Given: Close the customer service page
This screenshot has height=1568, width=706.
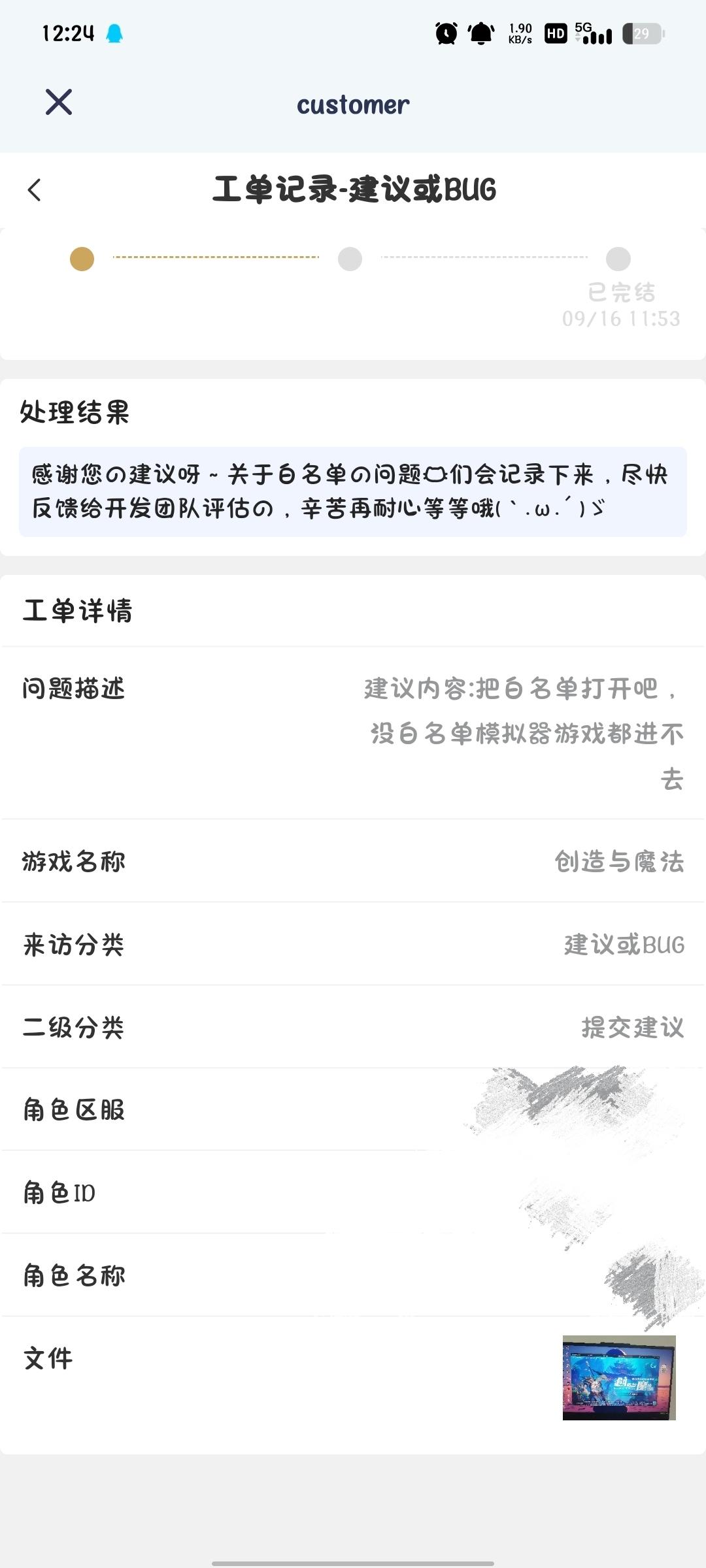Looking at the screenshot, I should [59, 103].
